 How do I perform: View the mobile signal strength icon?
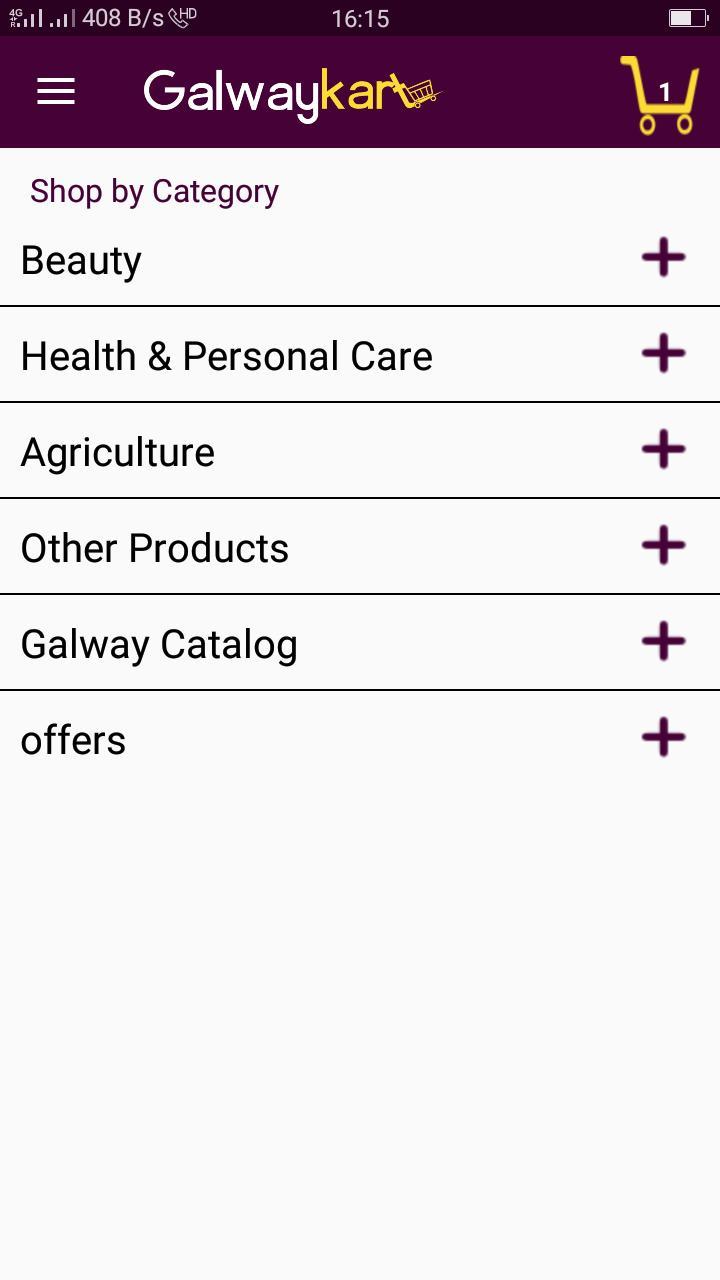pos(38,17)
